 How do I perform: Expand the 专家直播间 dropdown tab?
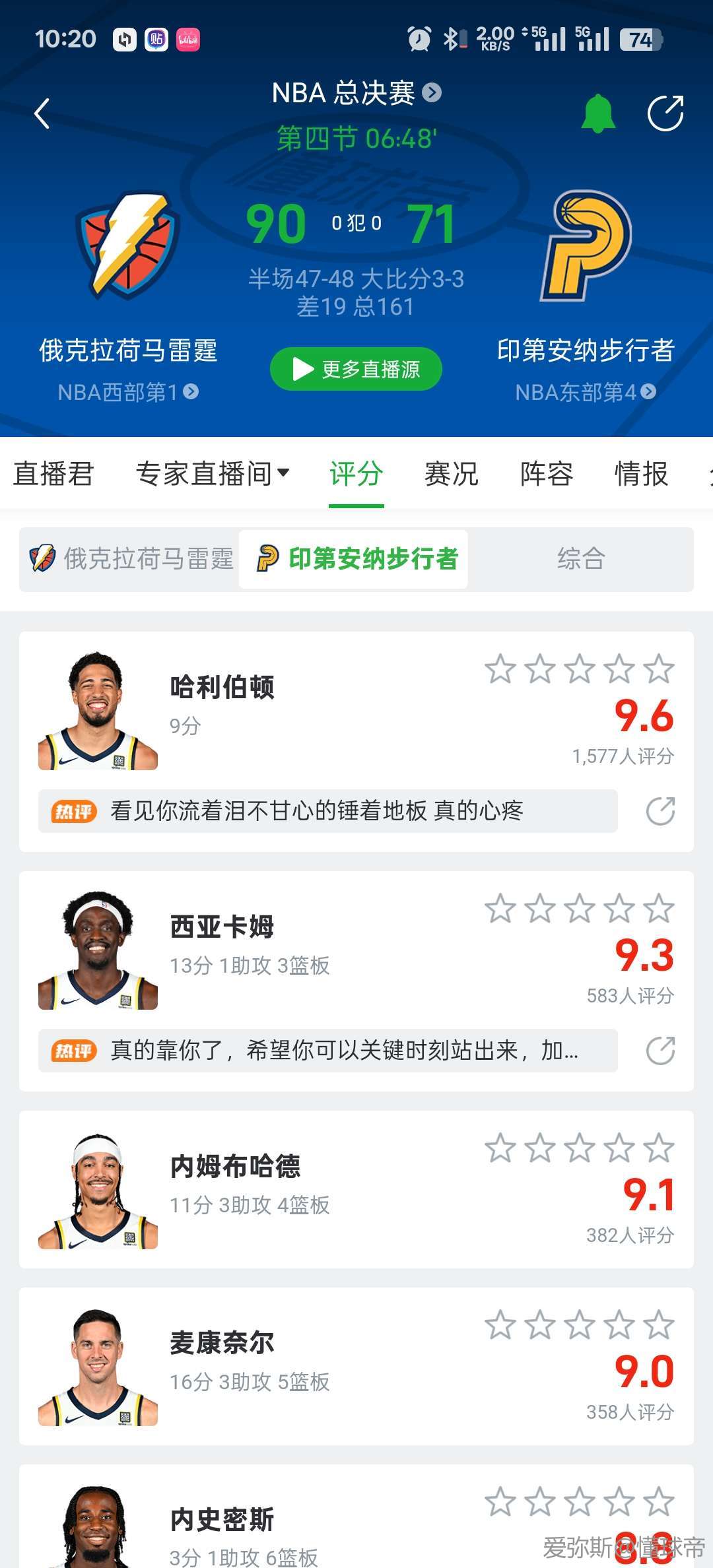(212, 474)
